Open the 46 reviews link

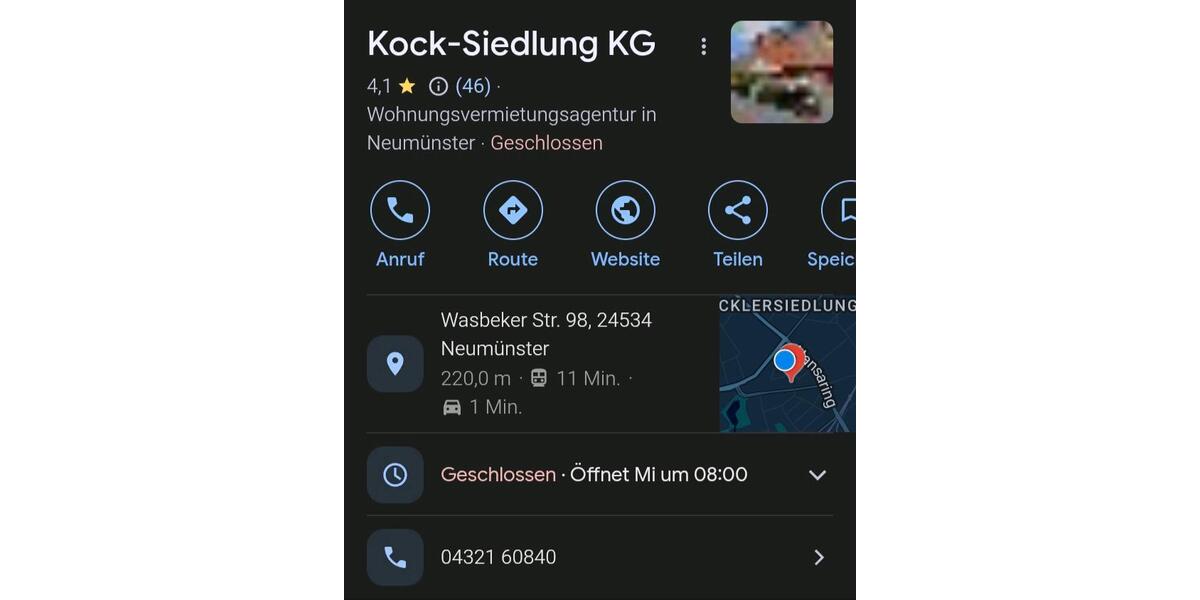coord(473,86)
